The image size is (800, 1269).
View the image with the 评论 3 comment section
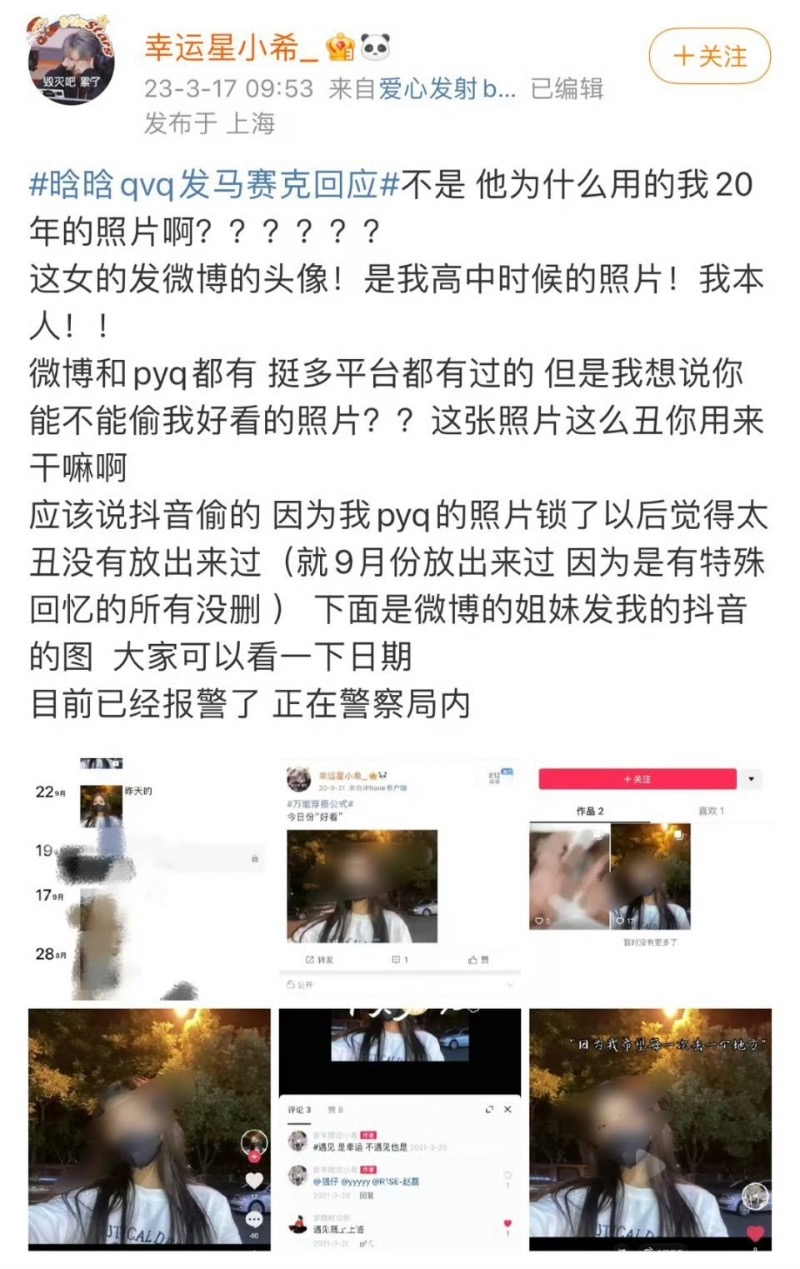pyautogui.click(x=399, y=1129)
